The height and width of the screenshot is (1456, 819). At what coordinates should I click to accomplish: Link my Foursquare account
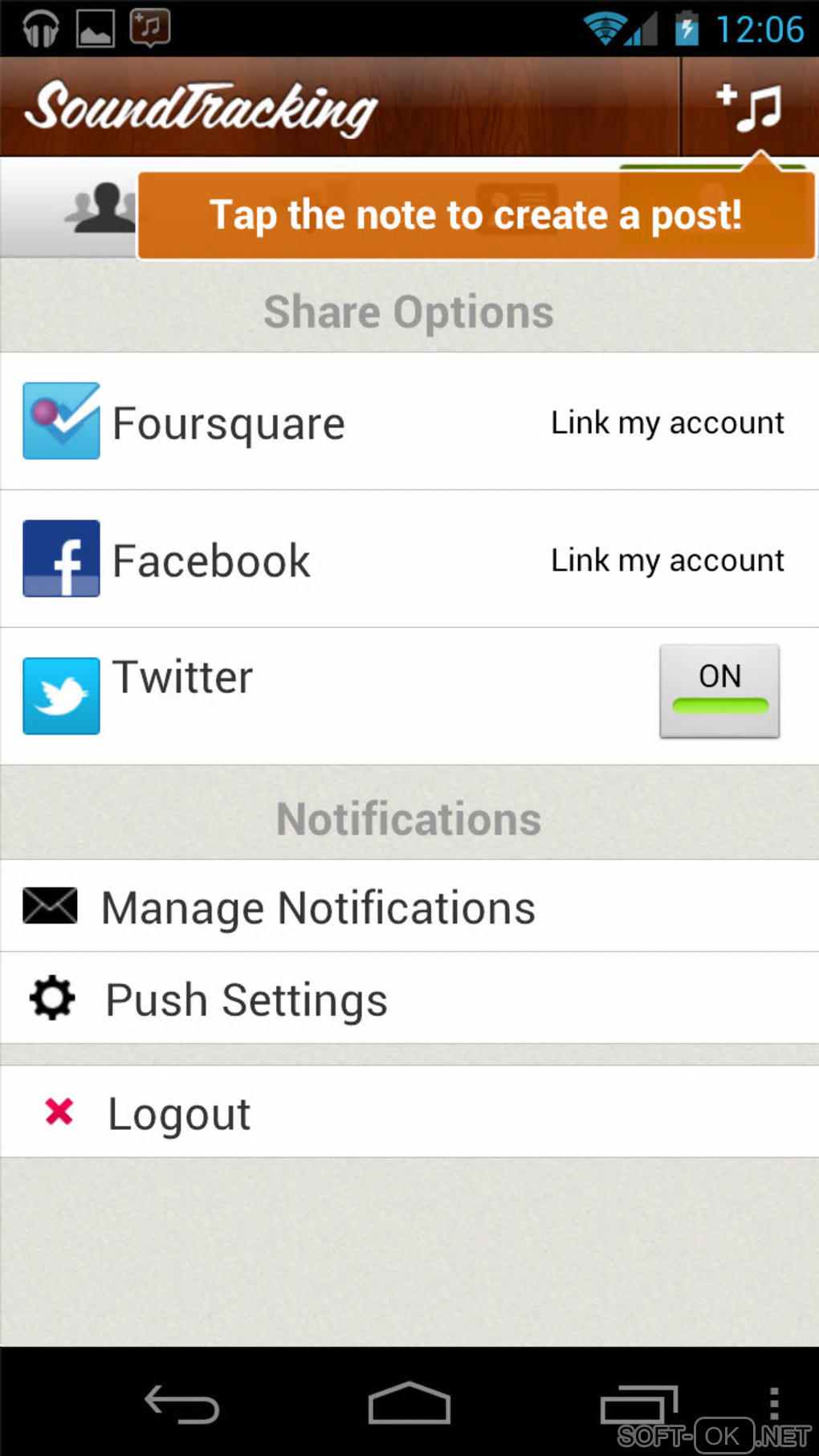click(666, 423)
